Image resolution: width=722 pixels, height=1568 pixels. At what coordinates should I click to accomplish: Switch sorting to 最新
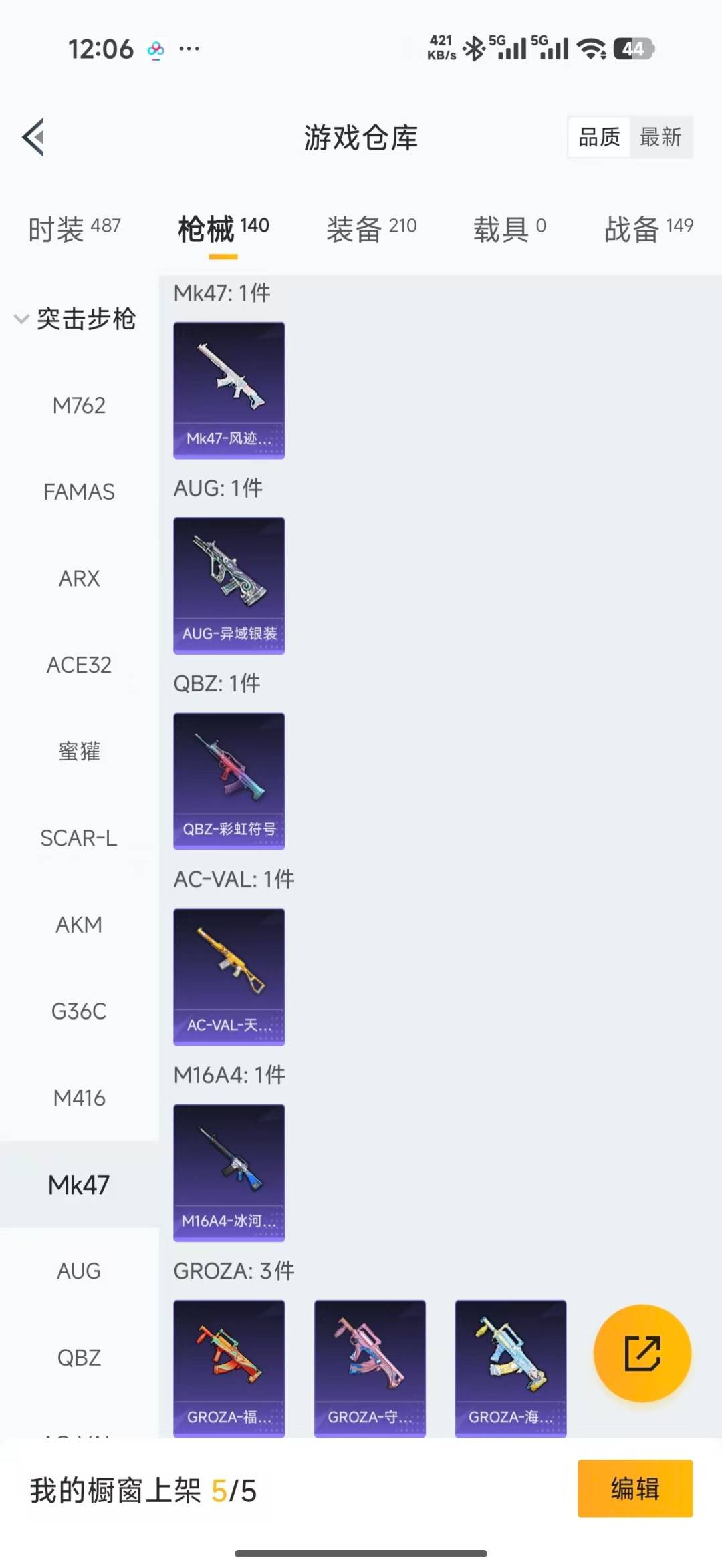(661, 137)
